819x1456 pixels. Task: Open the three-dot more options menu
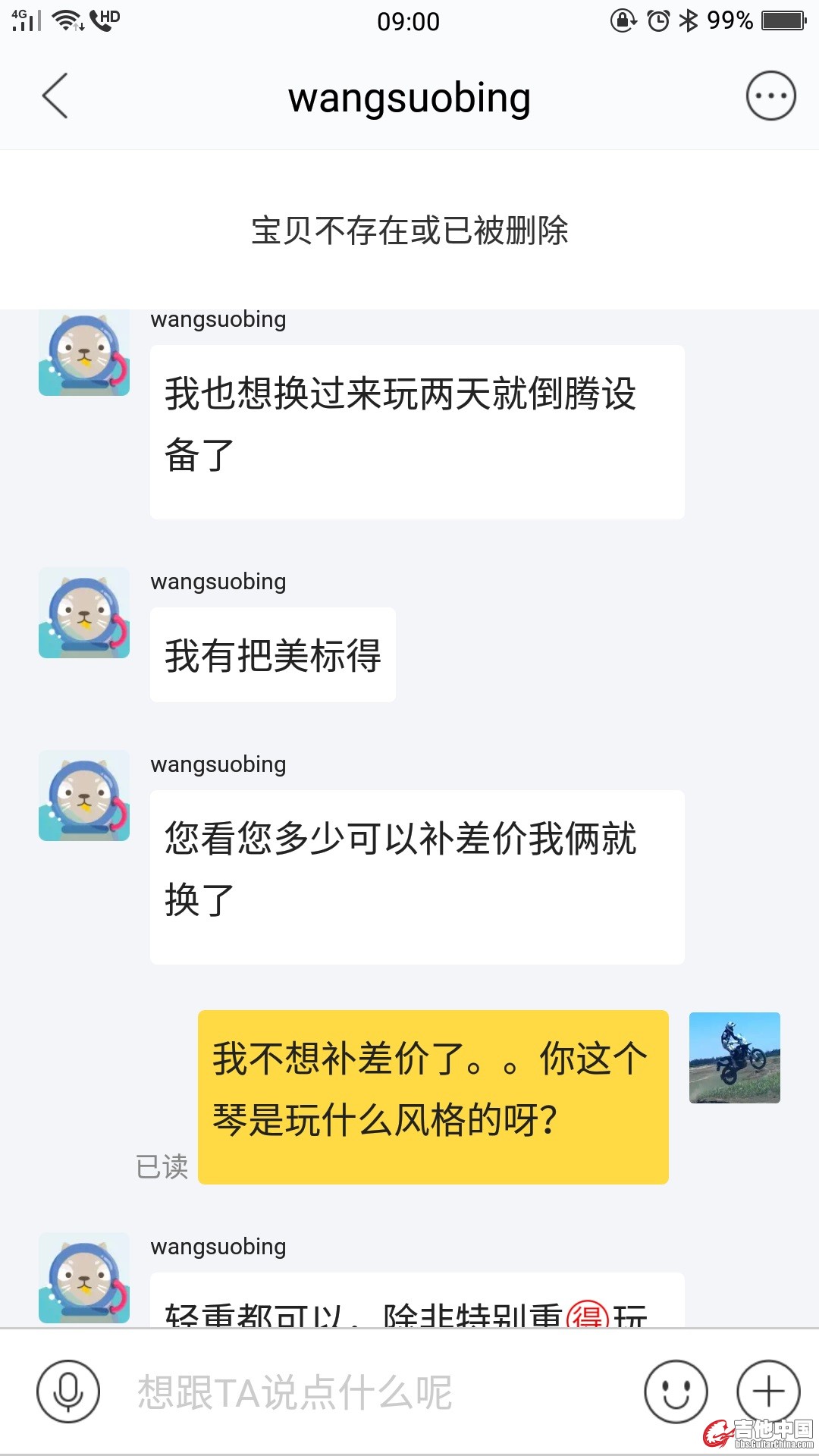pos(770,96)
